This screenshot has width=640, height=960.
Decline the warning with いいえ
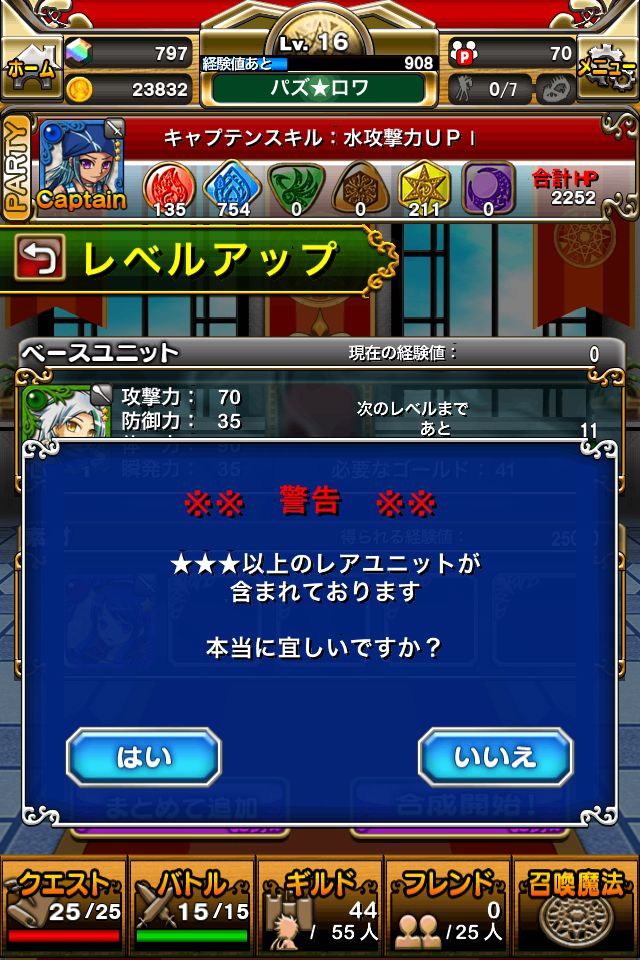495,757
